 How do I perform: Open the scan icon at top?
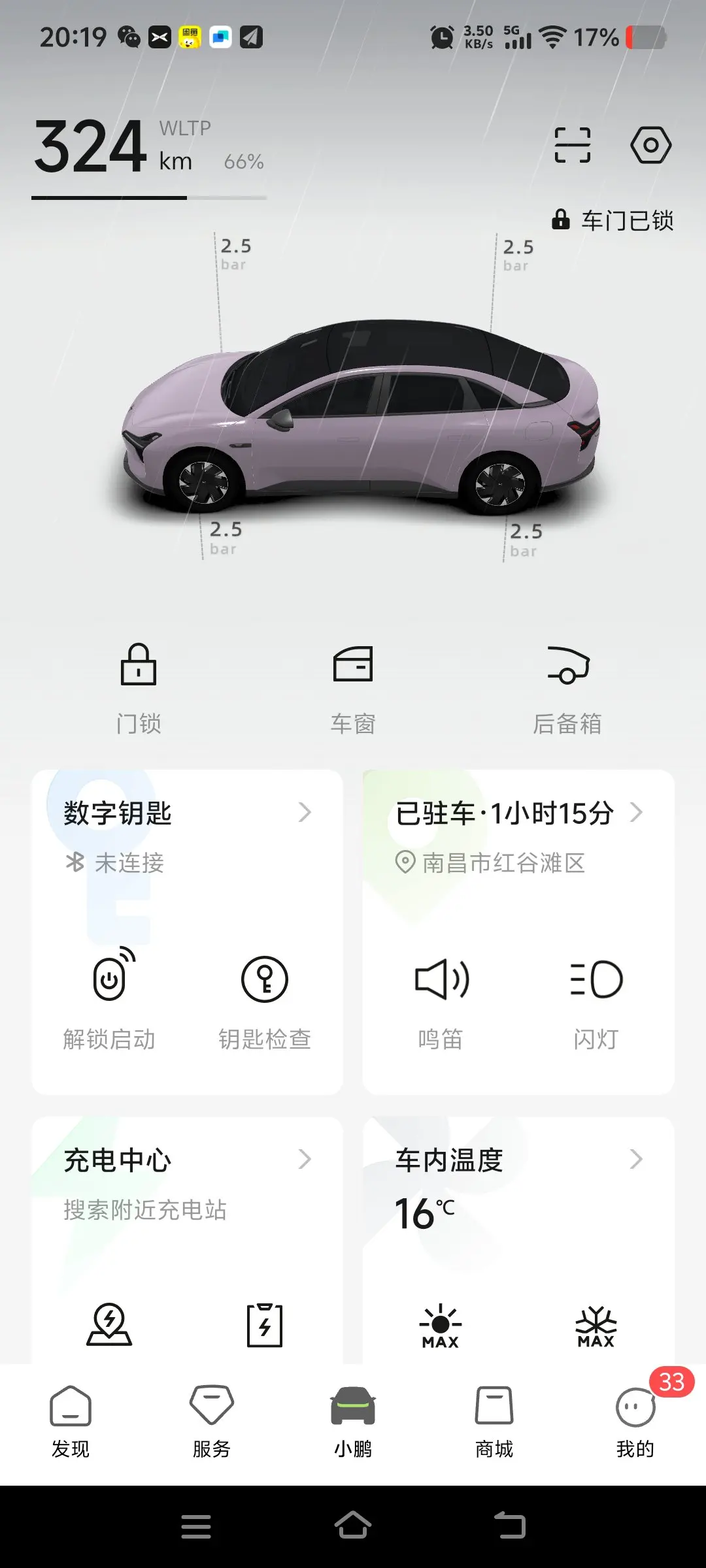572,145
